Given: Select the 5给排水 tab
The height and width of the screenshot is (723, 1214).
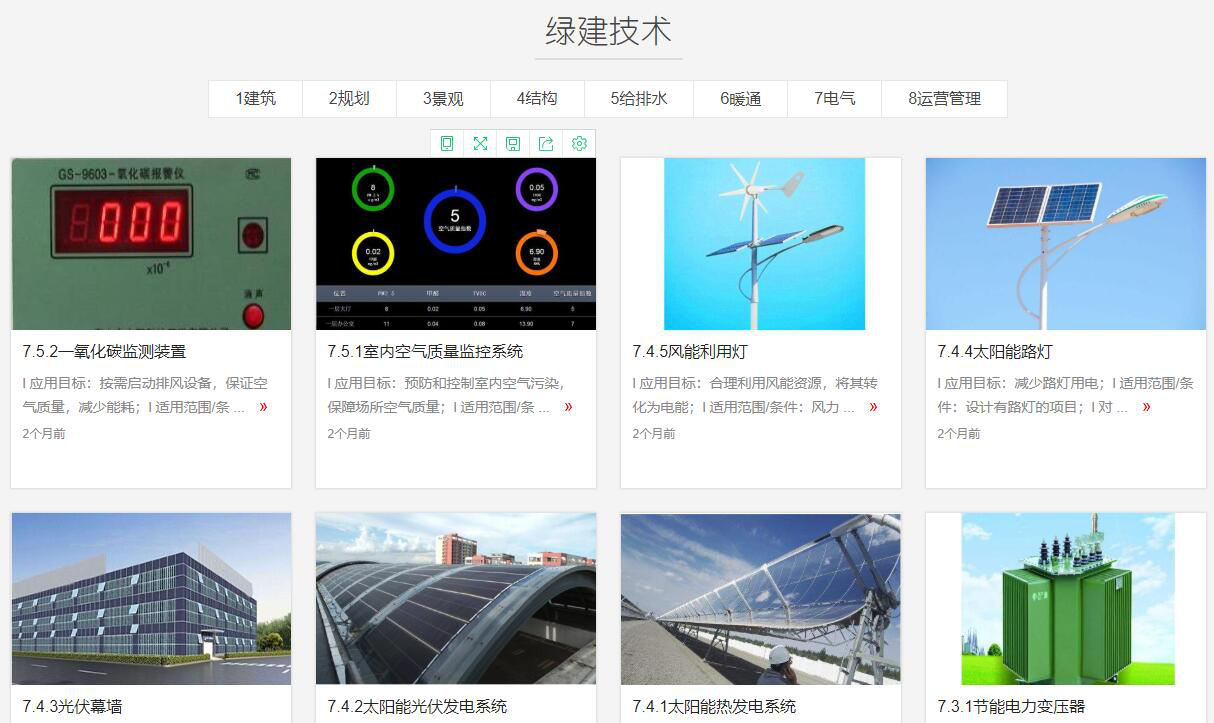Looking at the screenshot, I should [x=638, y=99].
